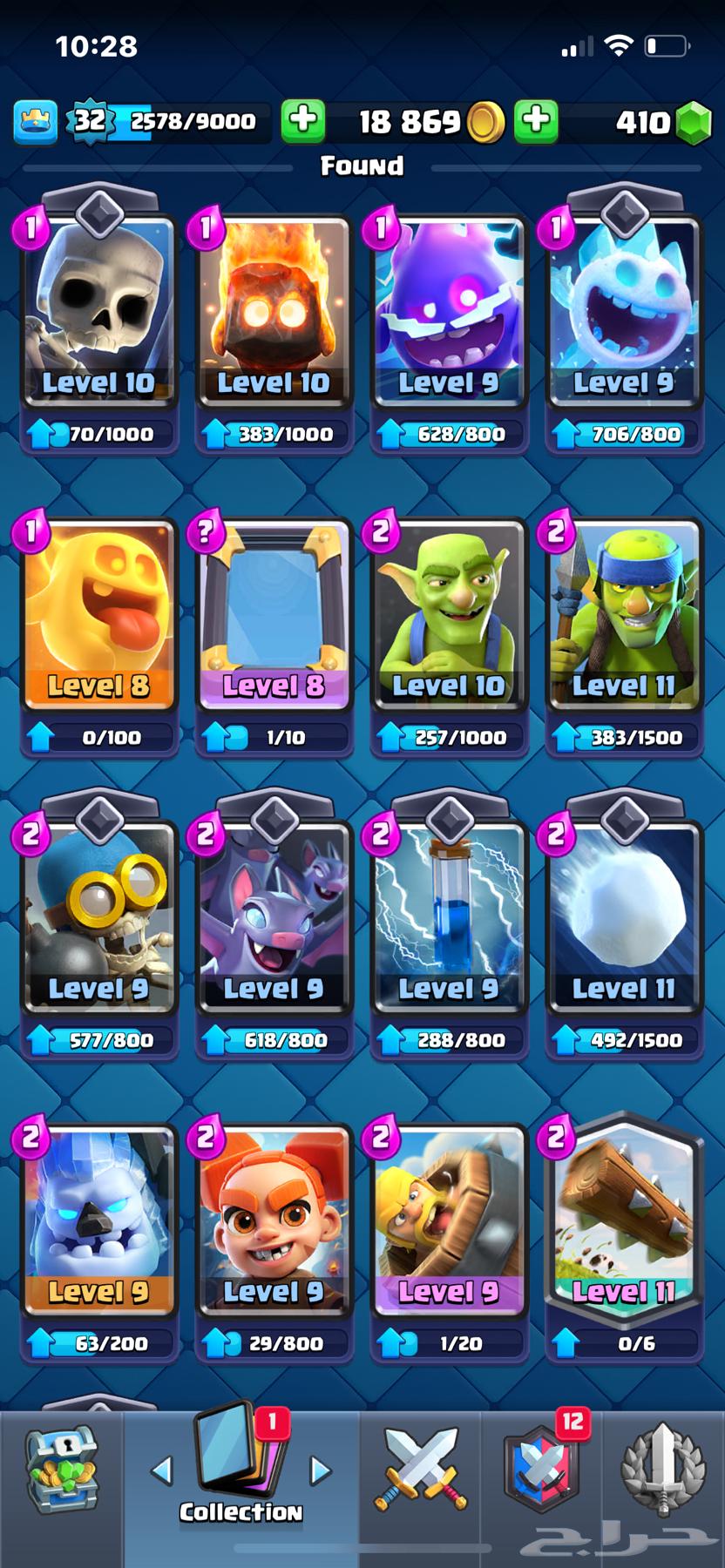
Task: Open the crown king level icon
Action: tap(36, 121)
